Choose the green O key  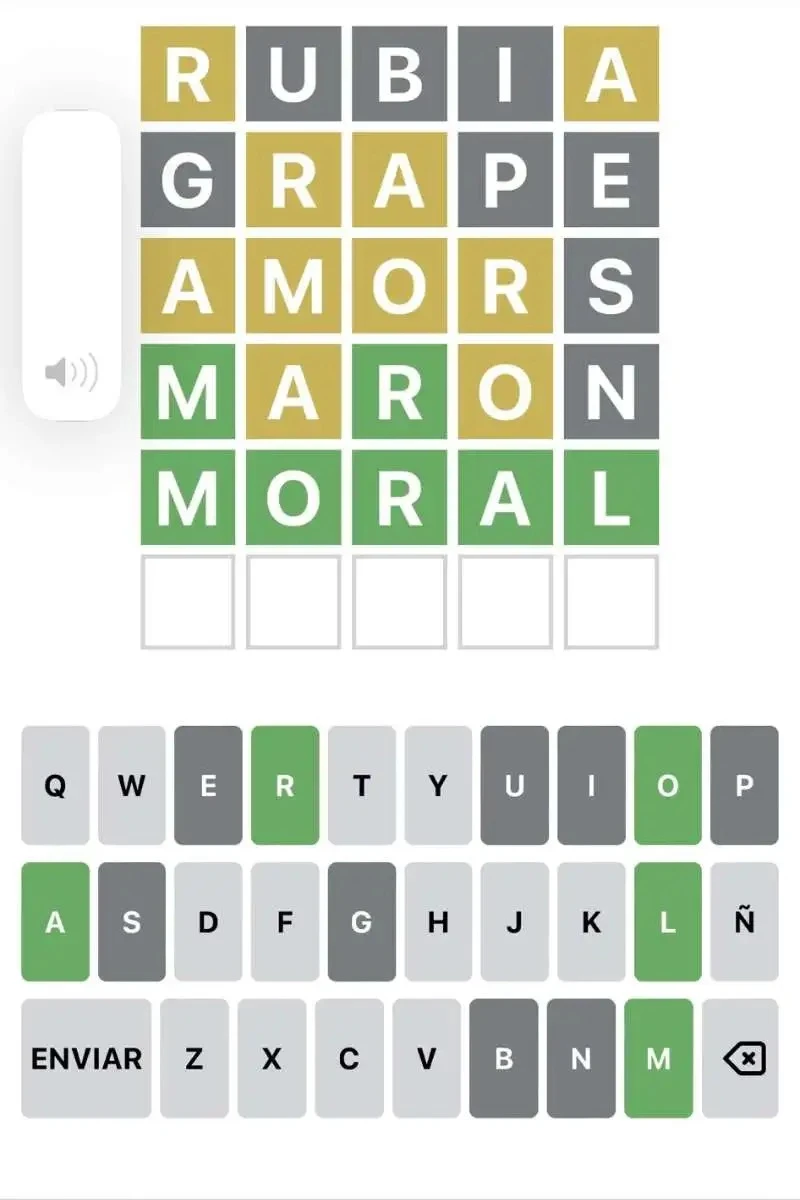click(x=668, y=786)
